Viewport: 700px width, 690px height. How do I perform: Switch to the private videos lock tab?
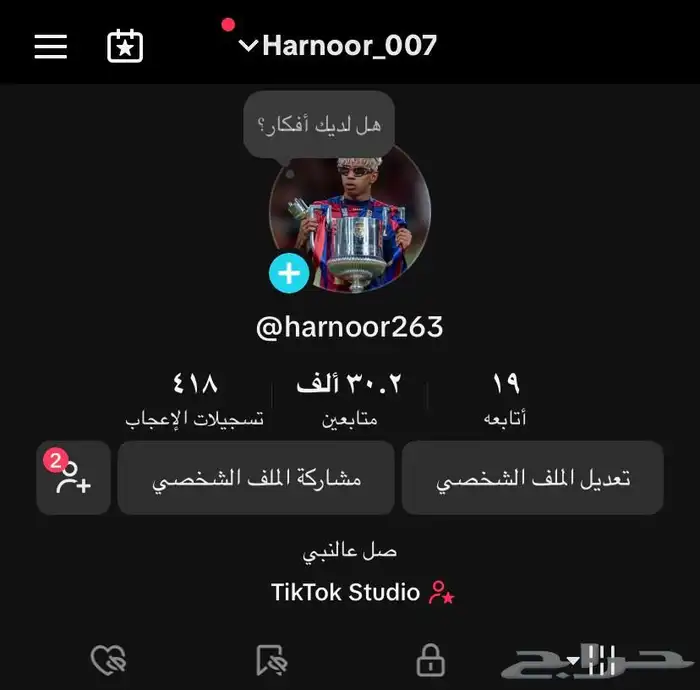coord(431,660)
